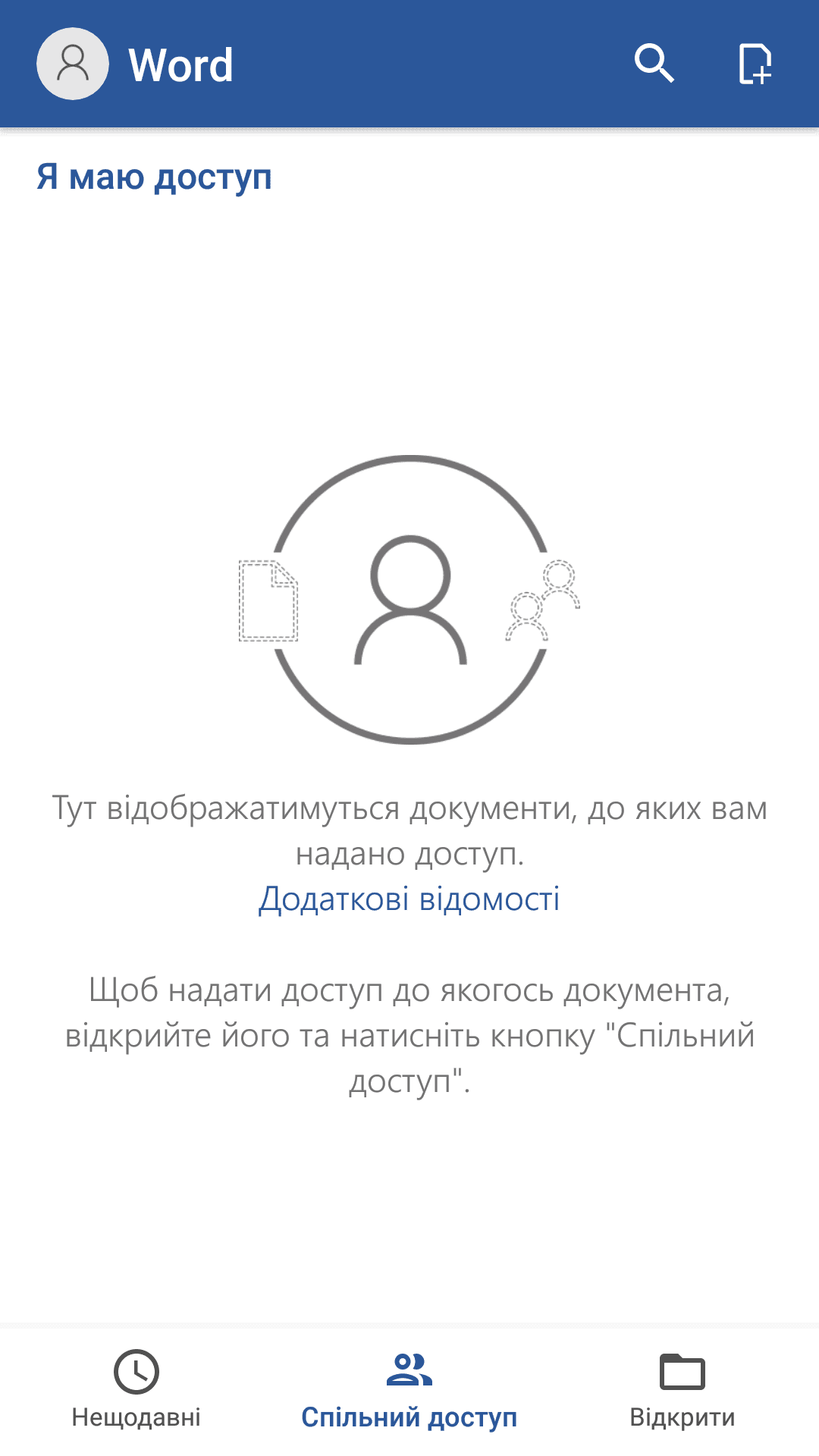Create a new document
This screenshot has height=1456, width=819.
pos(755,64)
